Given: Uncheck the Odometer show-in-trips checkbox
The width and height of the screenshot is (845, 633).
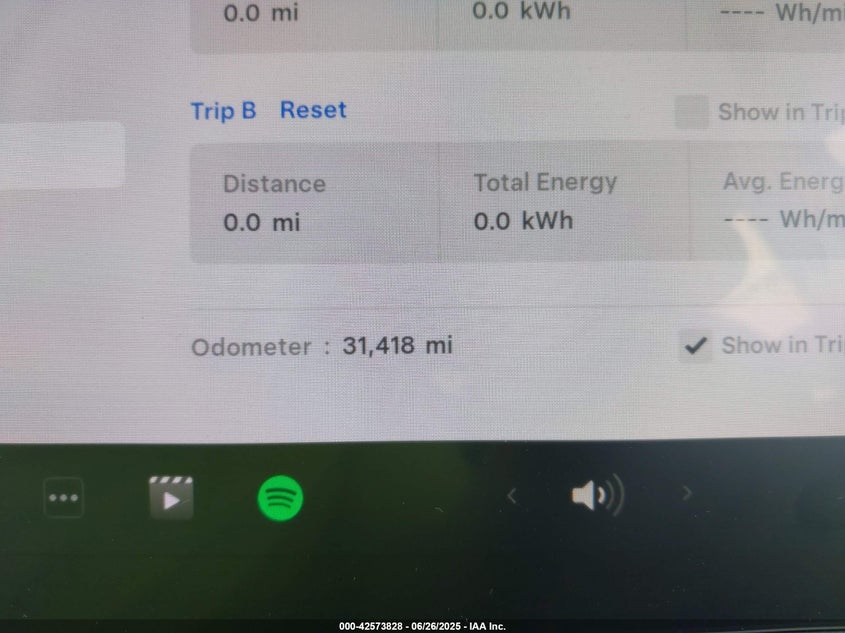Looking at the screenshot, I should coord(695,346).
